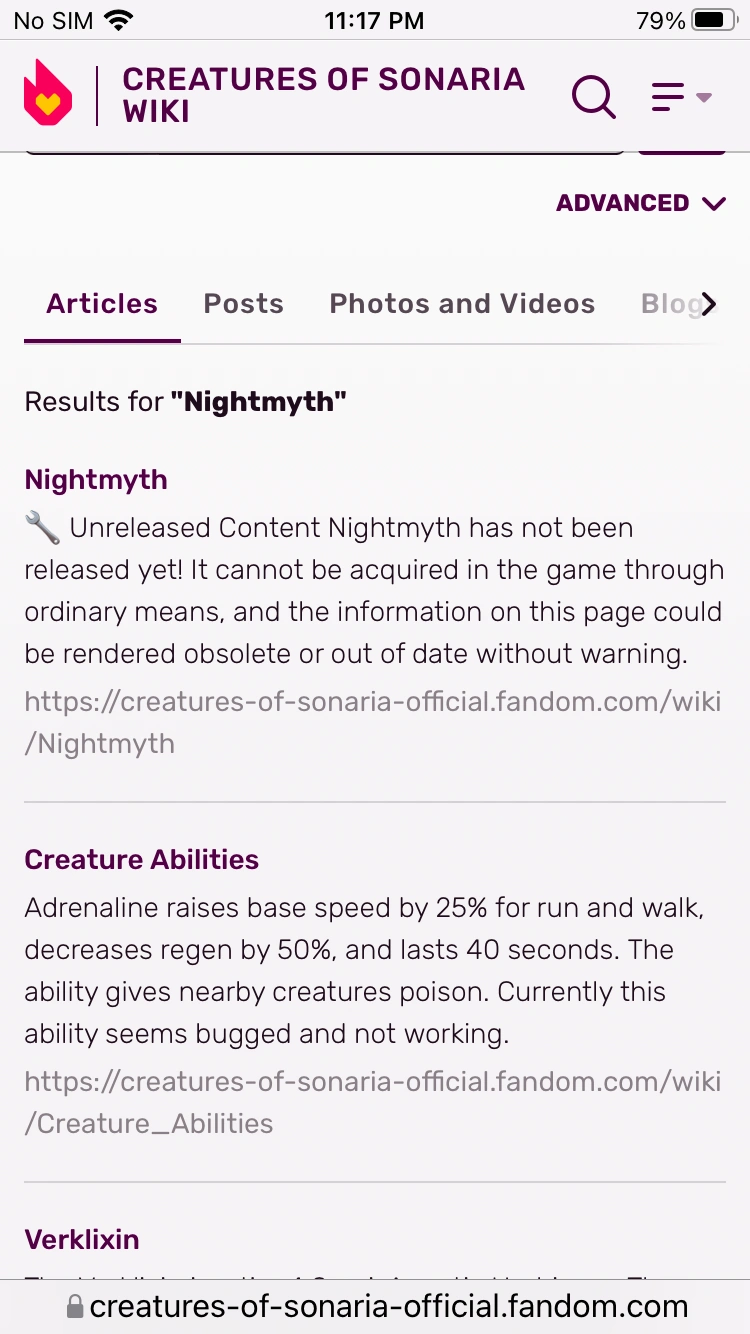Switch to the Articles tab
The width and height of the screenshot is (750, 1334).
point(102,304)
